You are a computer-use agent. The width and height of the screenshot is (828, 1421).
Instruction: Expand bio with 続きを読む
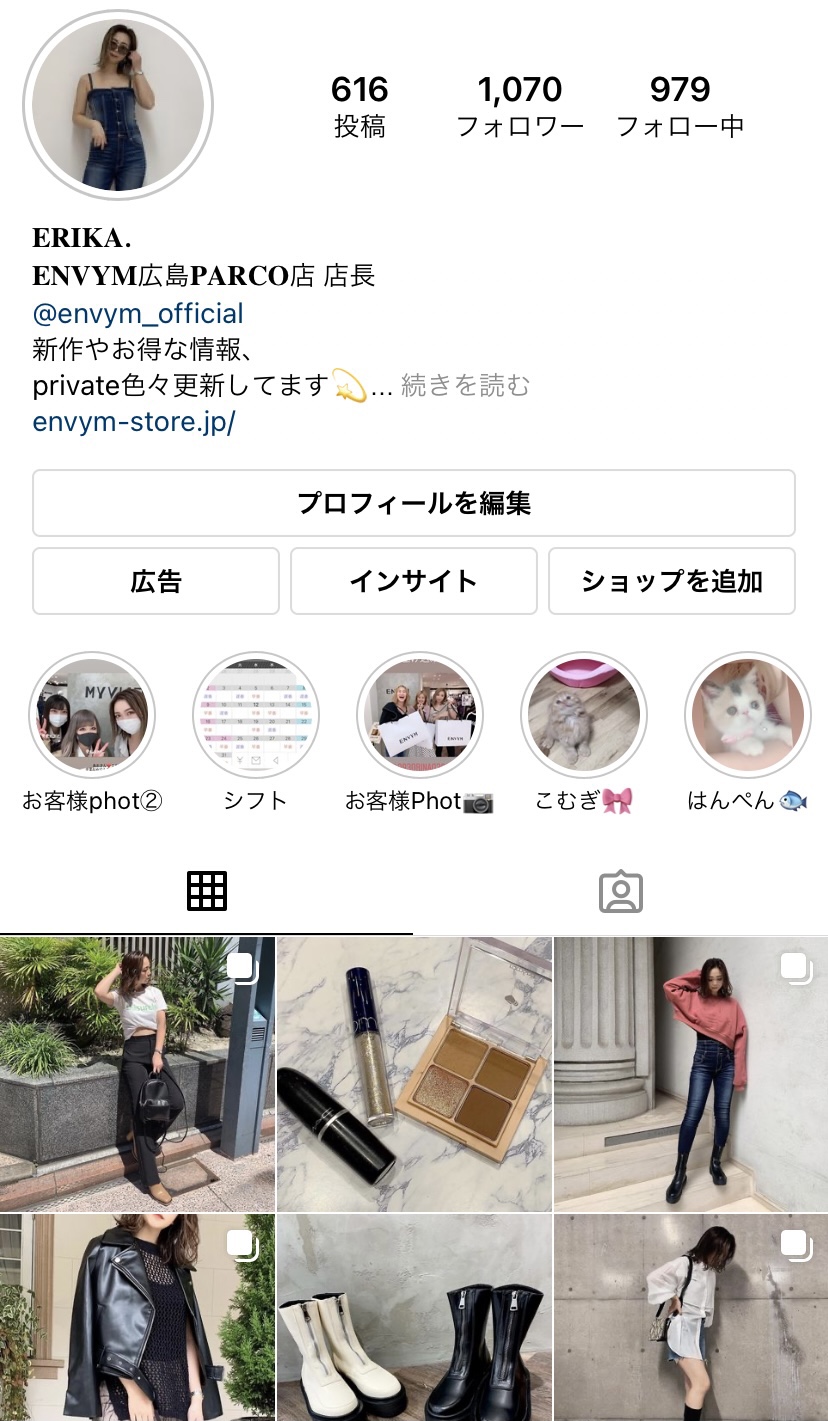point(465,386)
